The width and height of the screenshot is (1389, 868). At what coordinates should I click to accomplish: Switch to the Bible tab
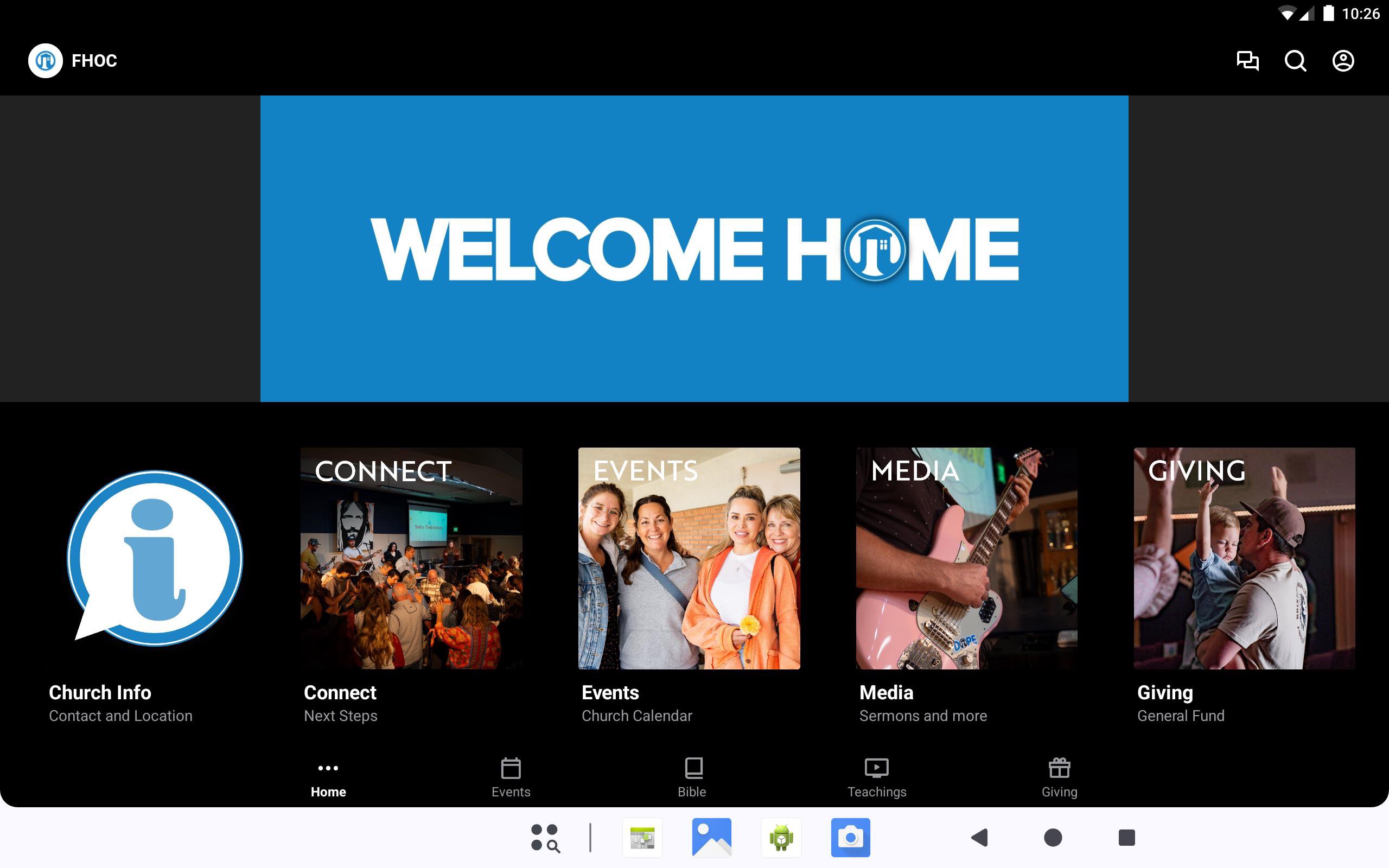click(692, 777)
